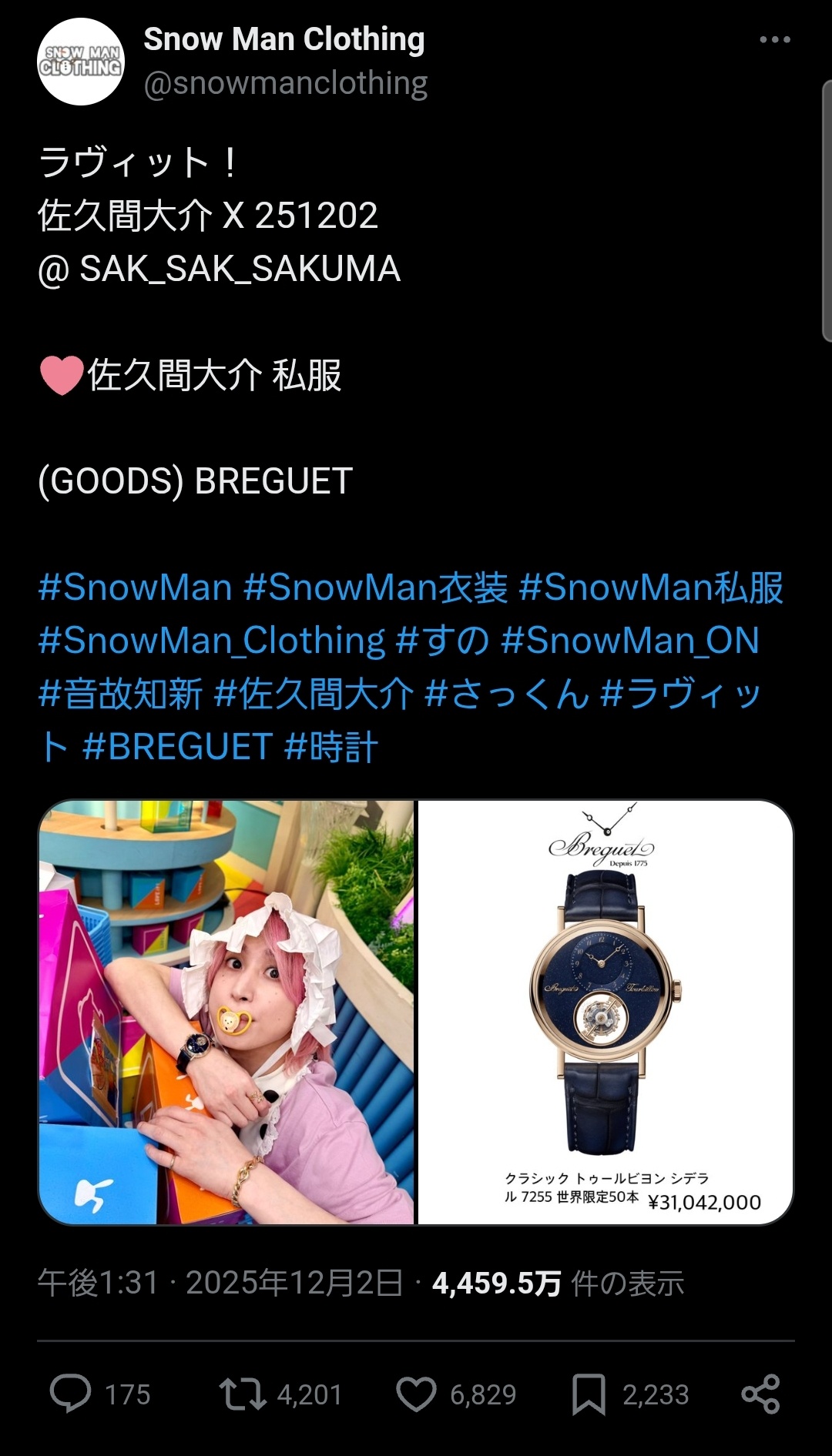Open the tweet's three-dot overflow menu
Viewport: 832px width, 1456px height.
pyautogui.click(x=774, y=40)
